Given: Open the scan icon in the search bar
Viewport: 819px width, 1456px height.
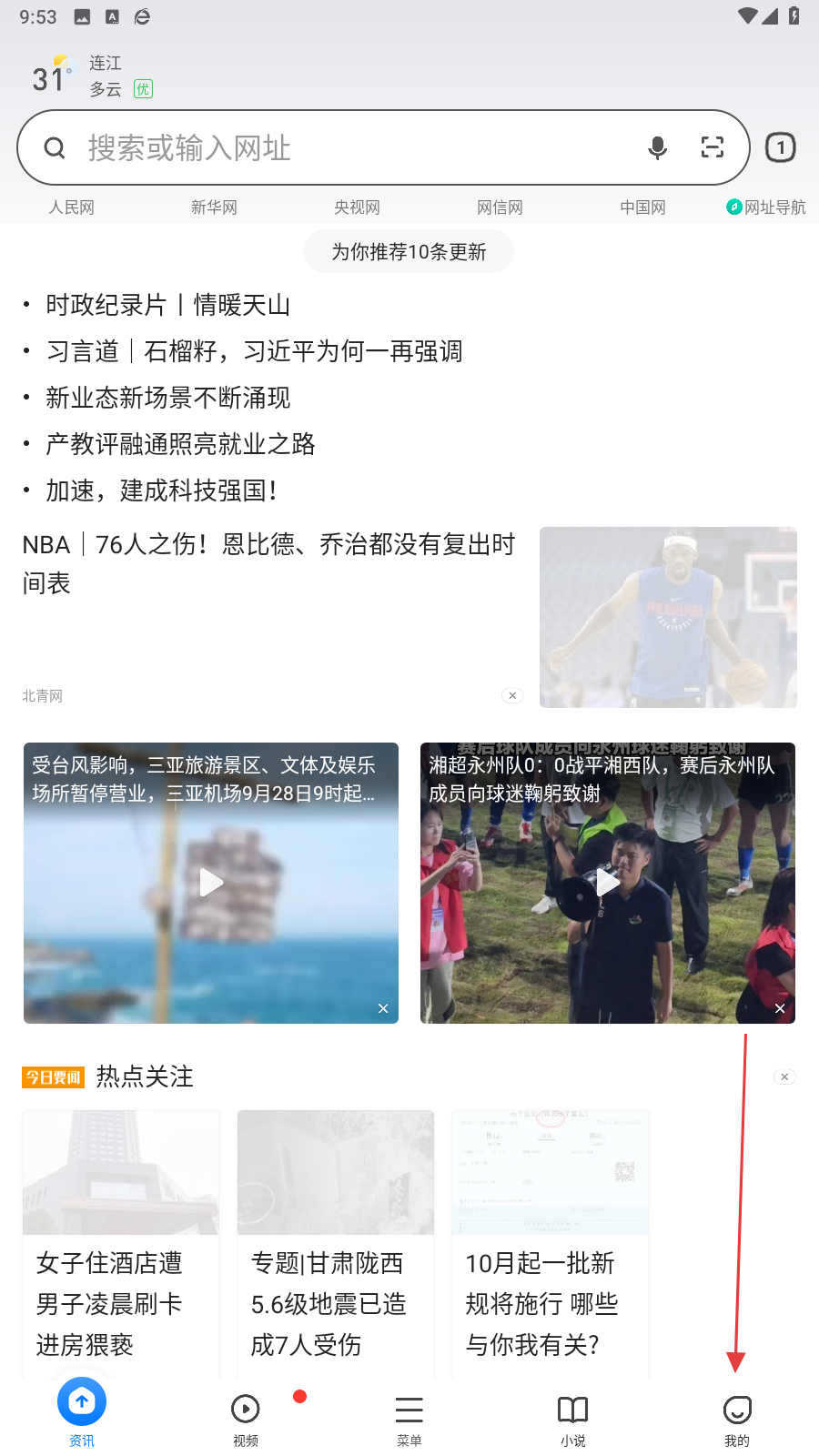Looking at the screenshot, I should click(712, 147).
